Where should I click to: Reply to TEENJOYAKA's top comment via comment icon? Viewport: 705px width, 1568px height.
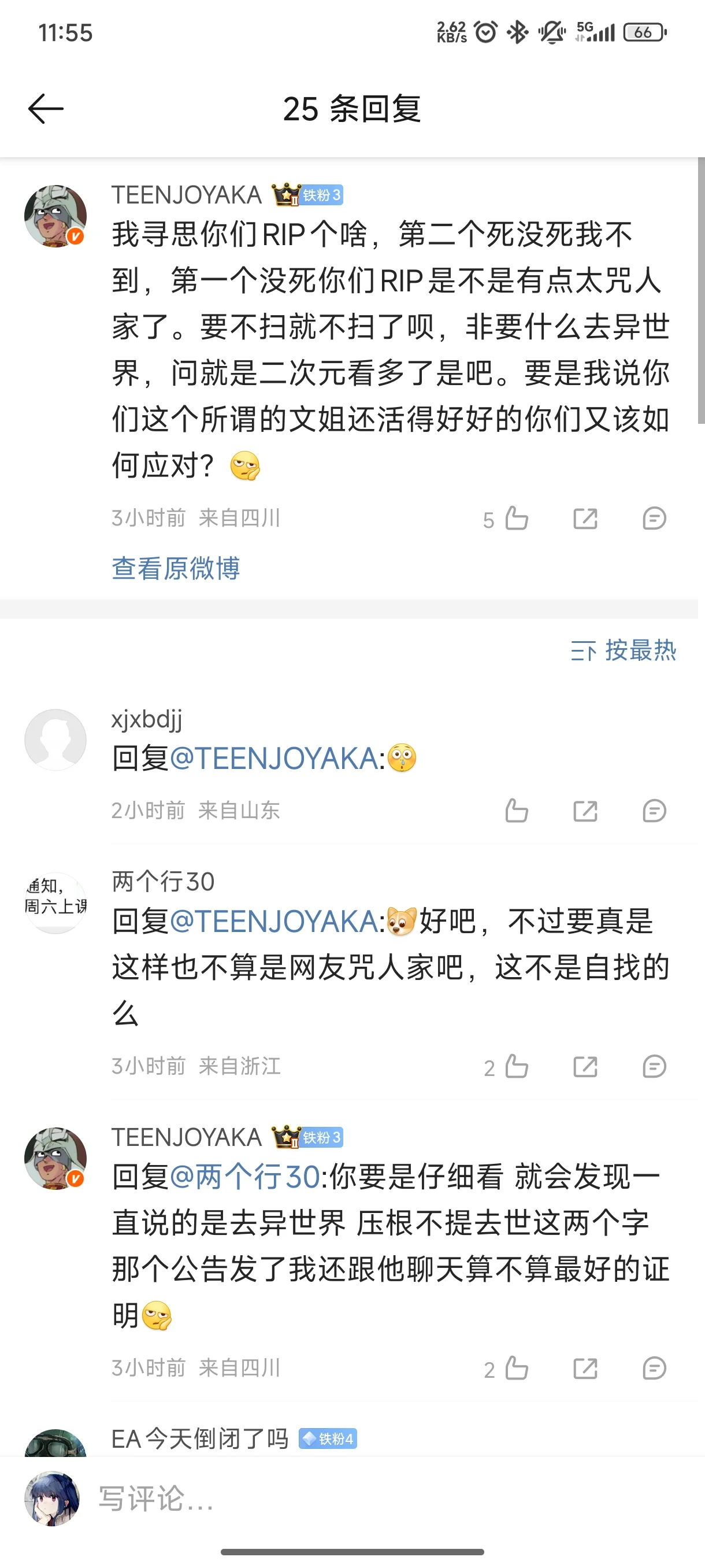(x=654, y=519)
